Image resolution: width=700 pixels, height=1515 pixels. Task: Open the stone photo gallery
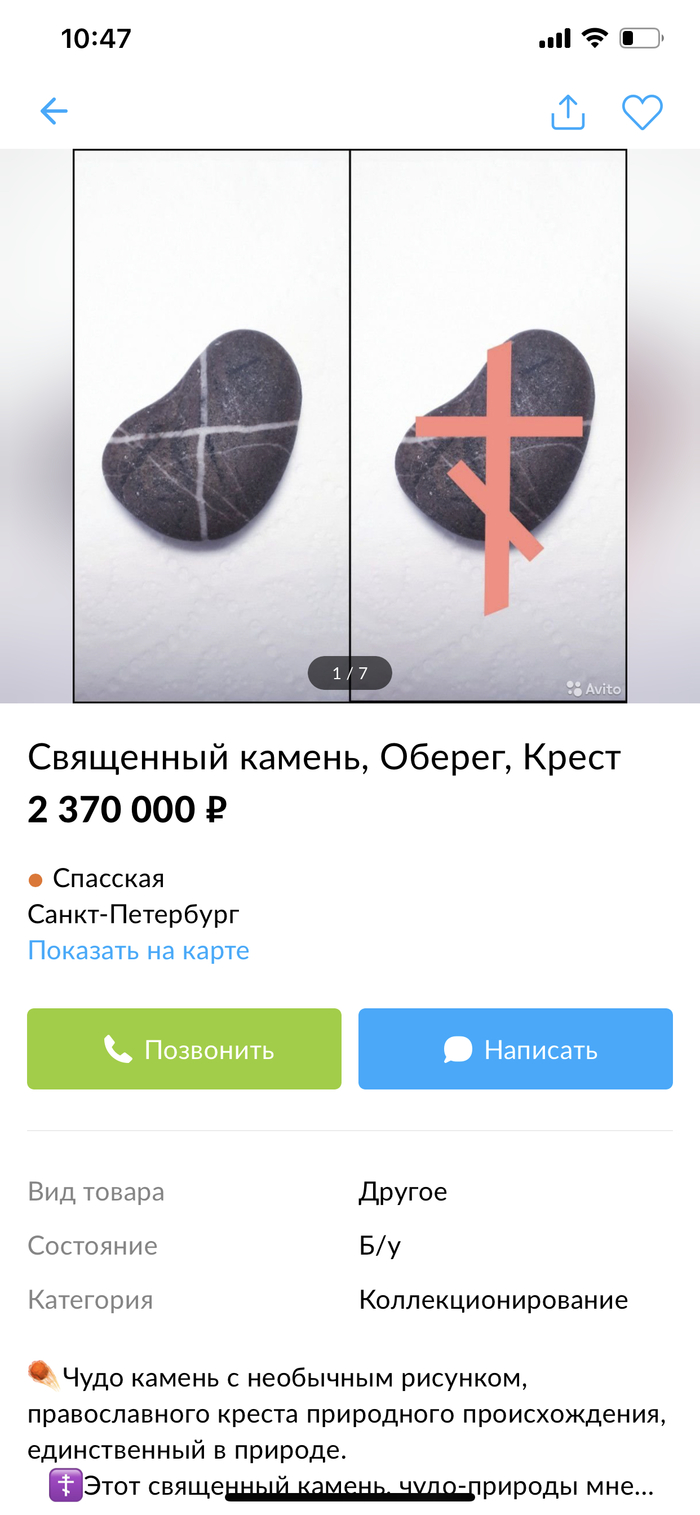[350, 426]
